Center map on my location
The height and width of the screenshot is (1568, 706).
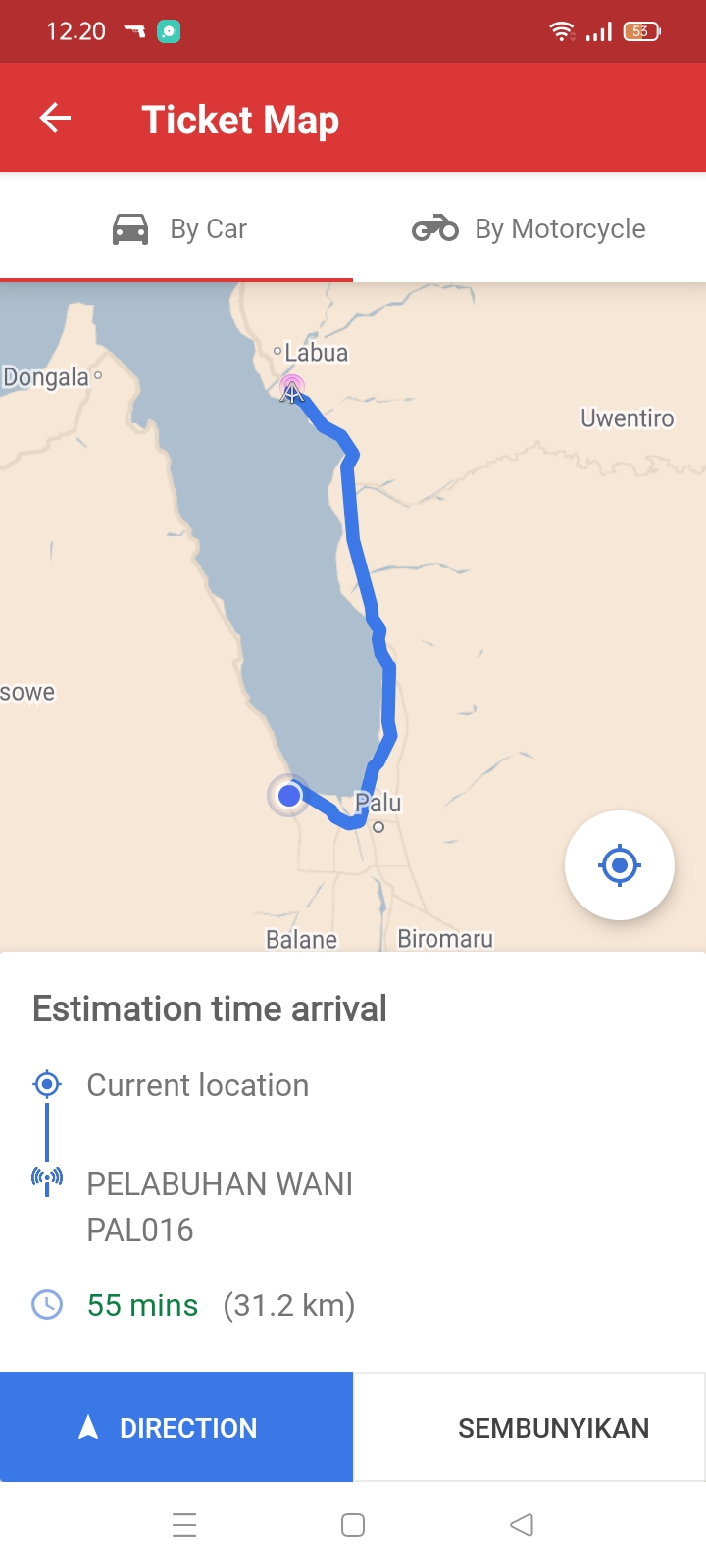coord(619,865)
